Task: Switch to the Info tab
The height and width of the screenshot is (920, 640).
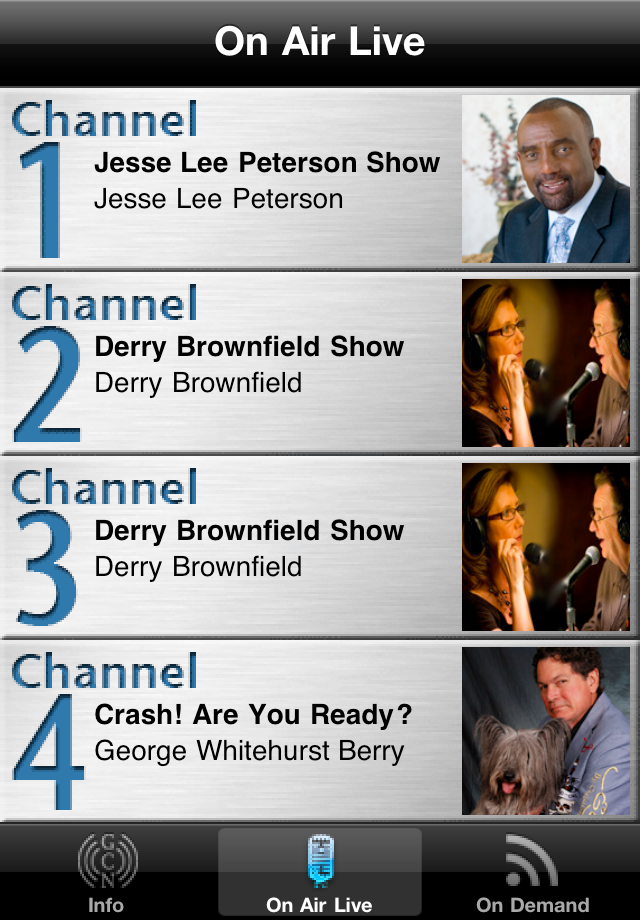Action: point(106,873)
